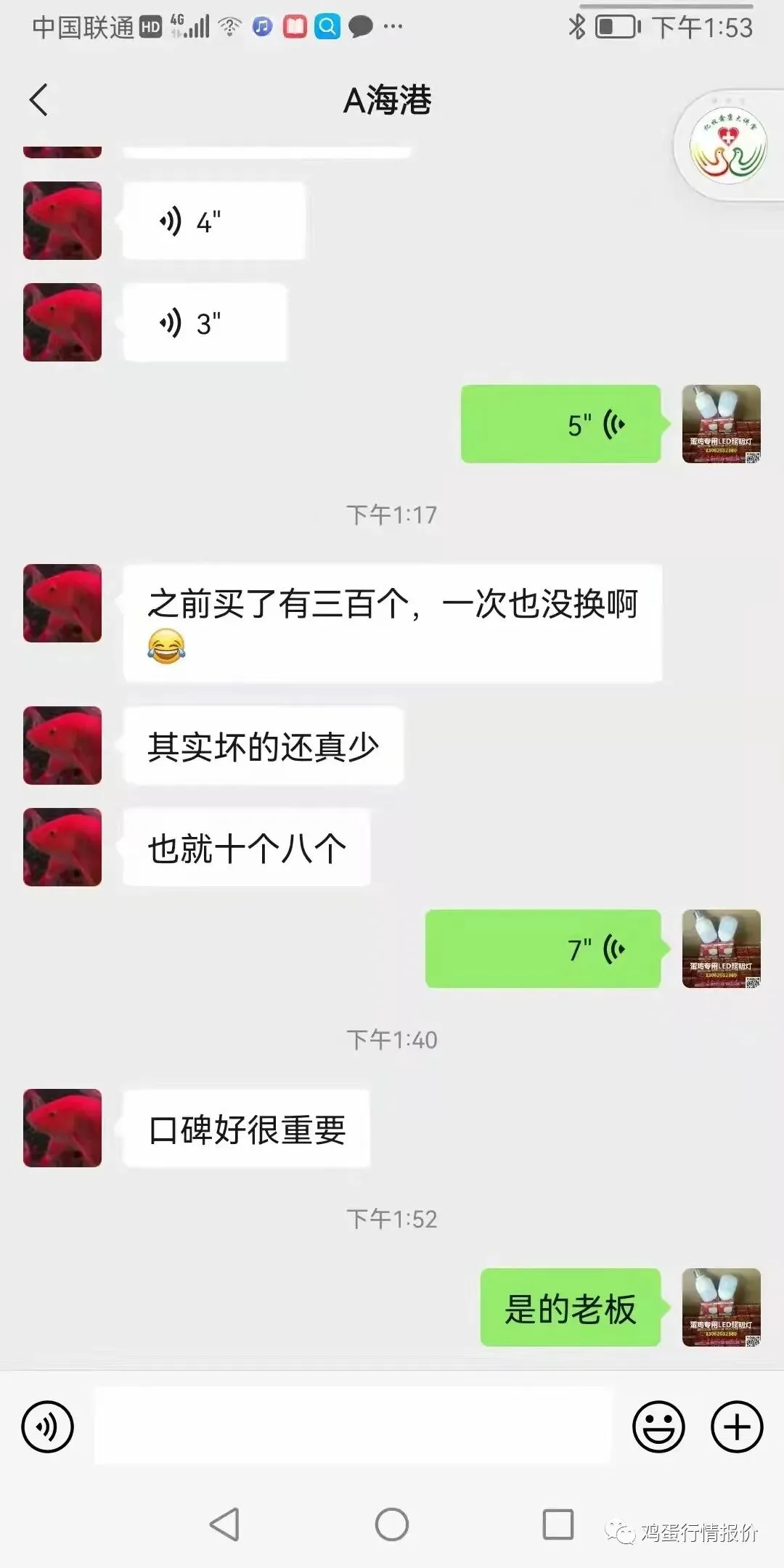This screenshot has width=784, height=1568.
Task: Open the emoji picker
Action: click(658, 1426)
